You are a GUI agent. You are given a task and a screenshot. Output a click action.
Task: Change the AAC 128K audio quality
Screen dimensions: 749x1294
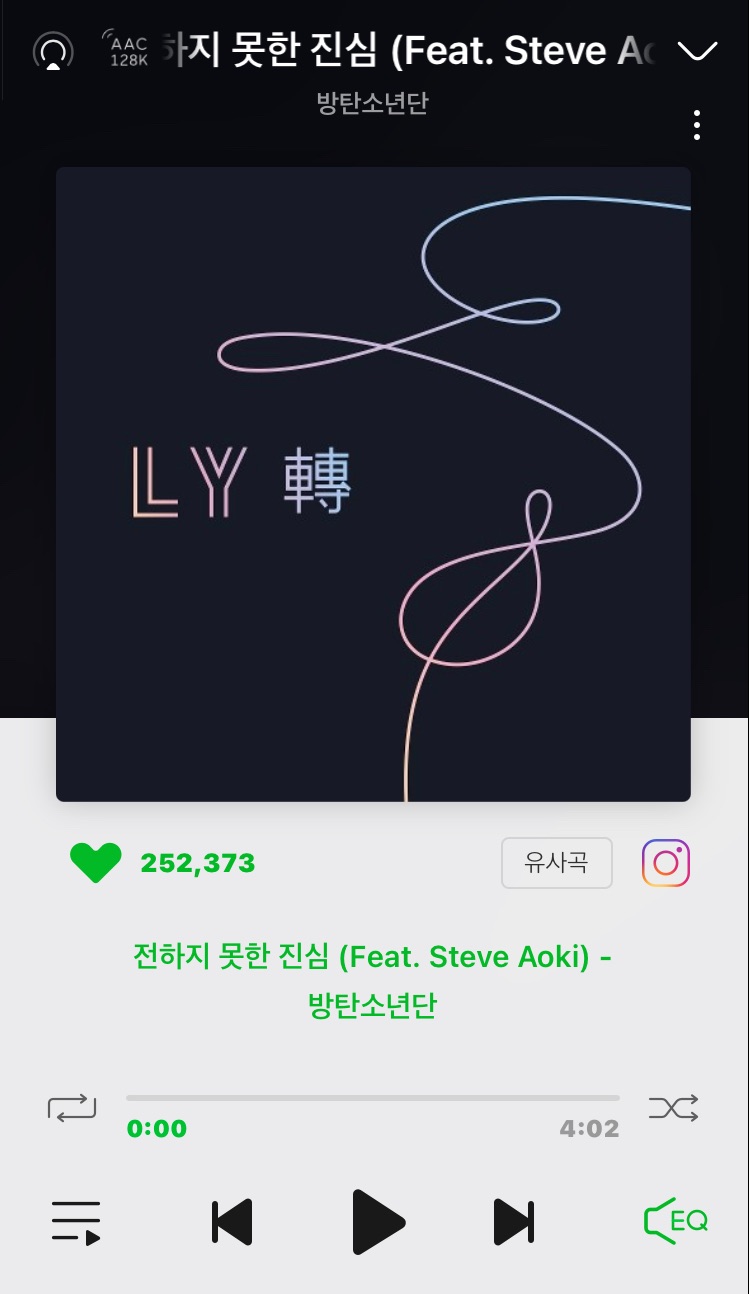pos(126,49)
